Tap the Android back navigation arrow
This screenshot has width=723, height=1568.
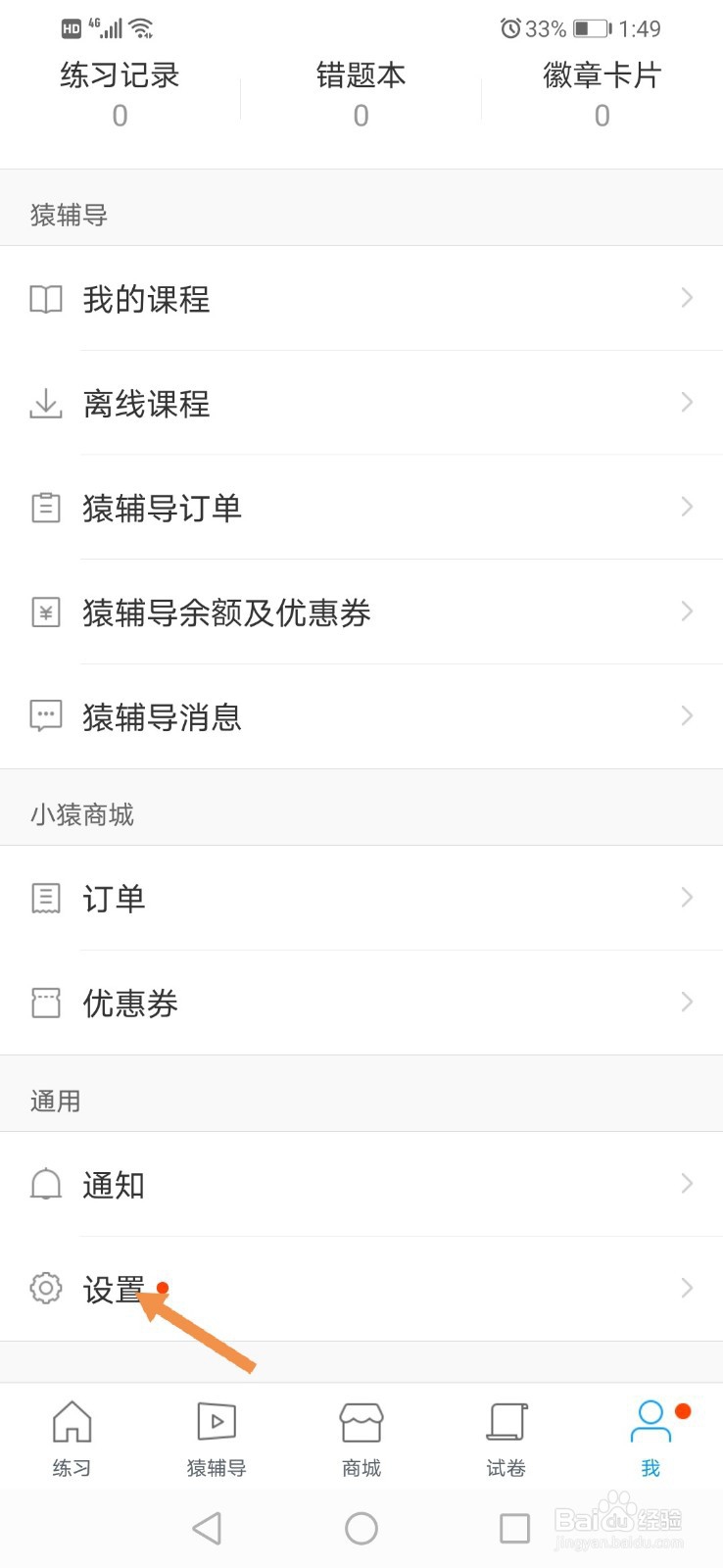coord(207,1528)
